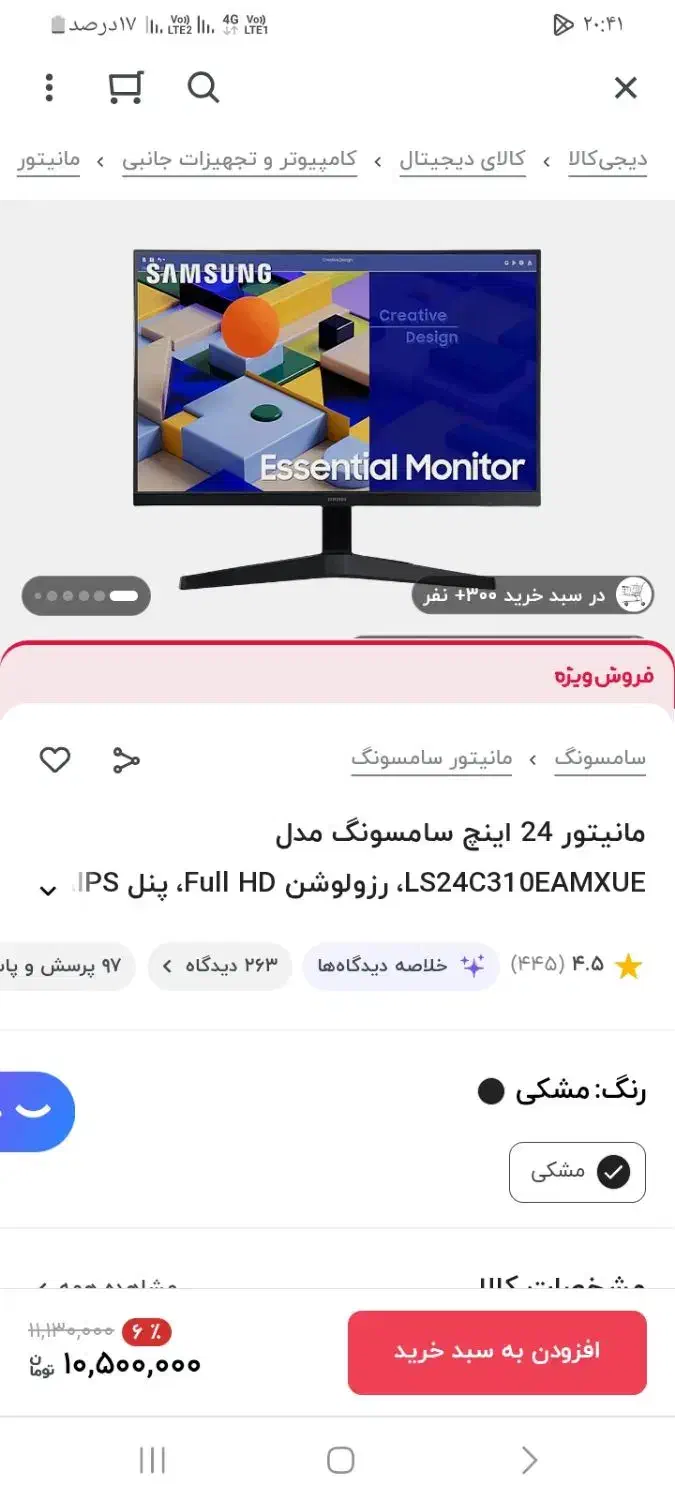Open the مانیتور سامسونگ link
675x1500 pixels.
tap(431, 759)
